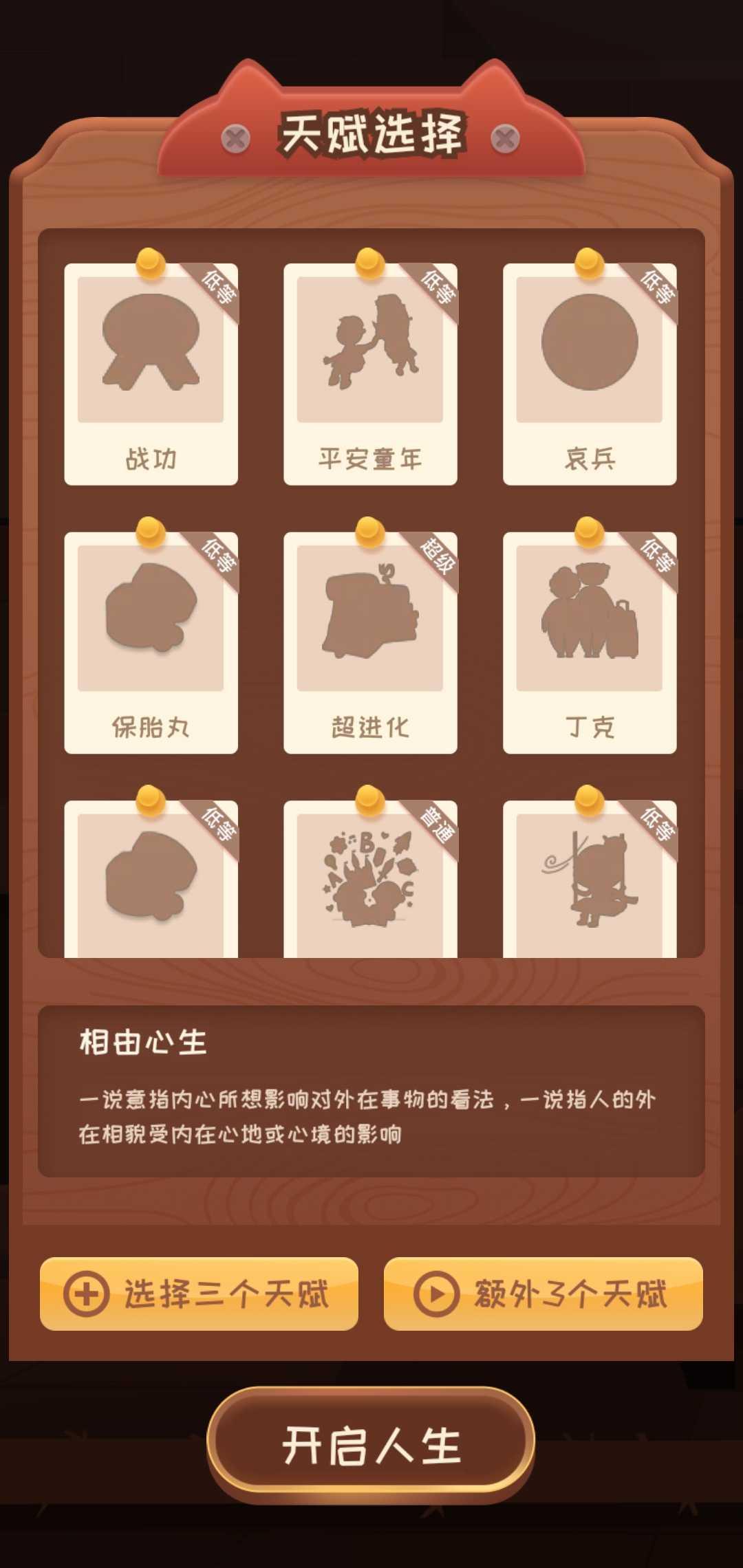Watch ad for 额外3个天赋
Image resolution: width=743 pixels, height=1568 pixels.
pos(543,1294)
